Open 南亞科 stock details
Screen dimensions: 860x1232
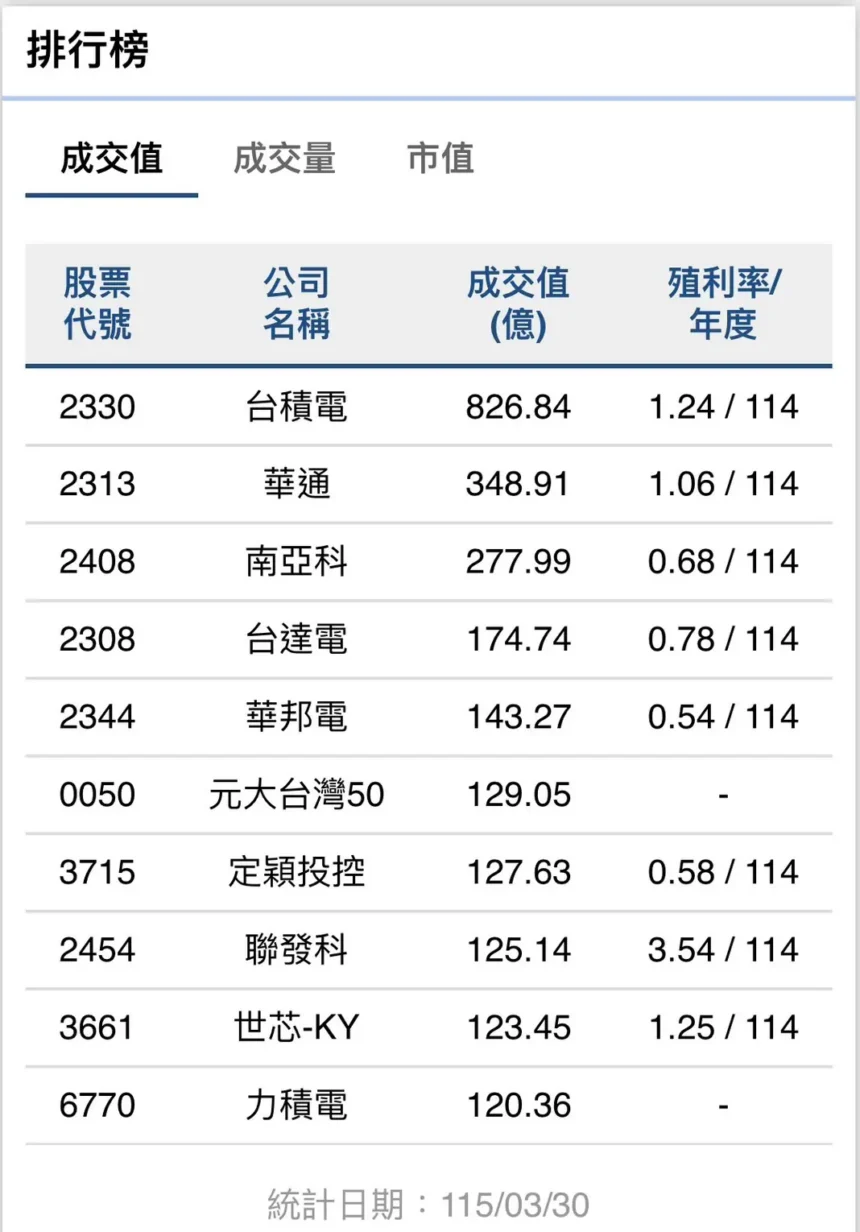click(x=297, y=562)
